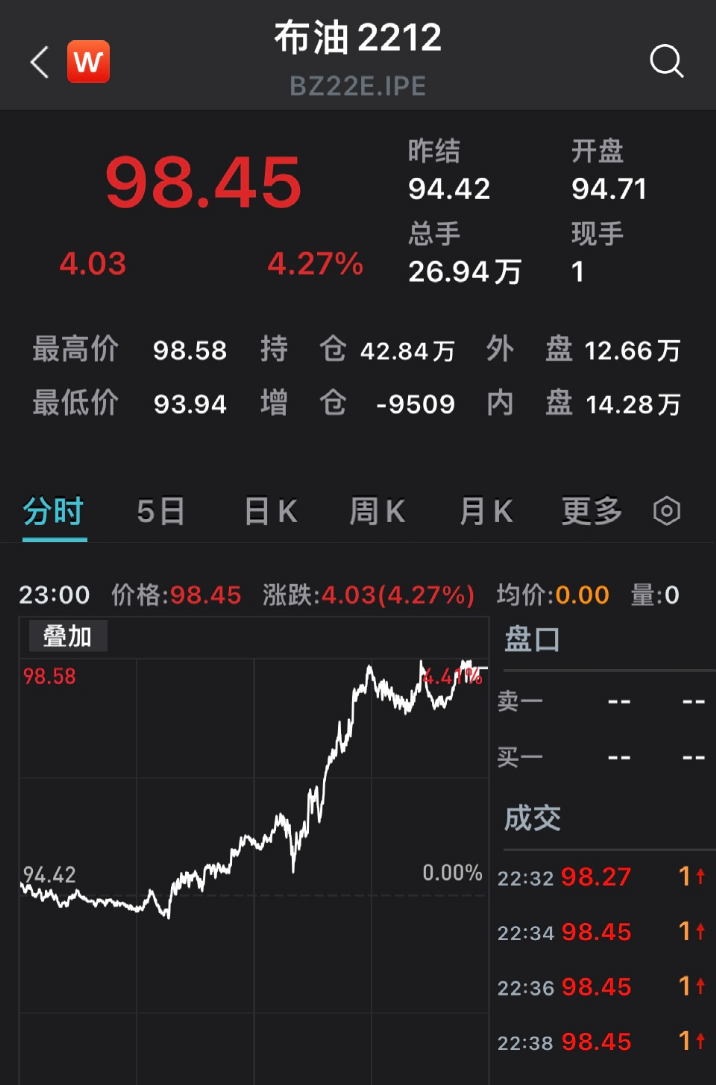The height and width of the screenshot is (1085, 716).
Task: Expand the 更多 chart options
Action: 592,512
